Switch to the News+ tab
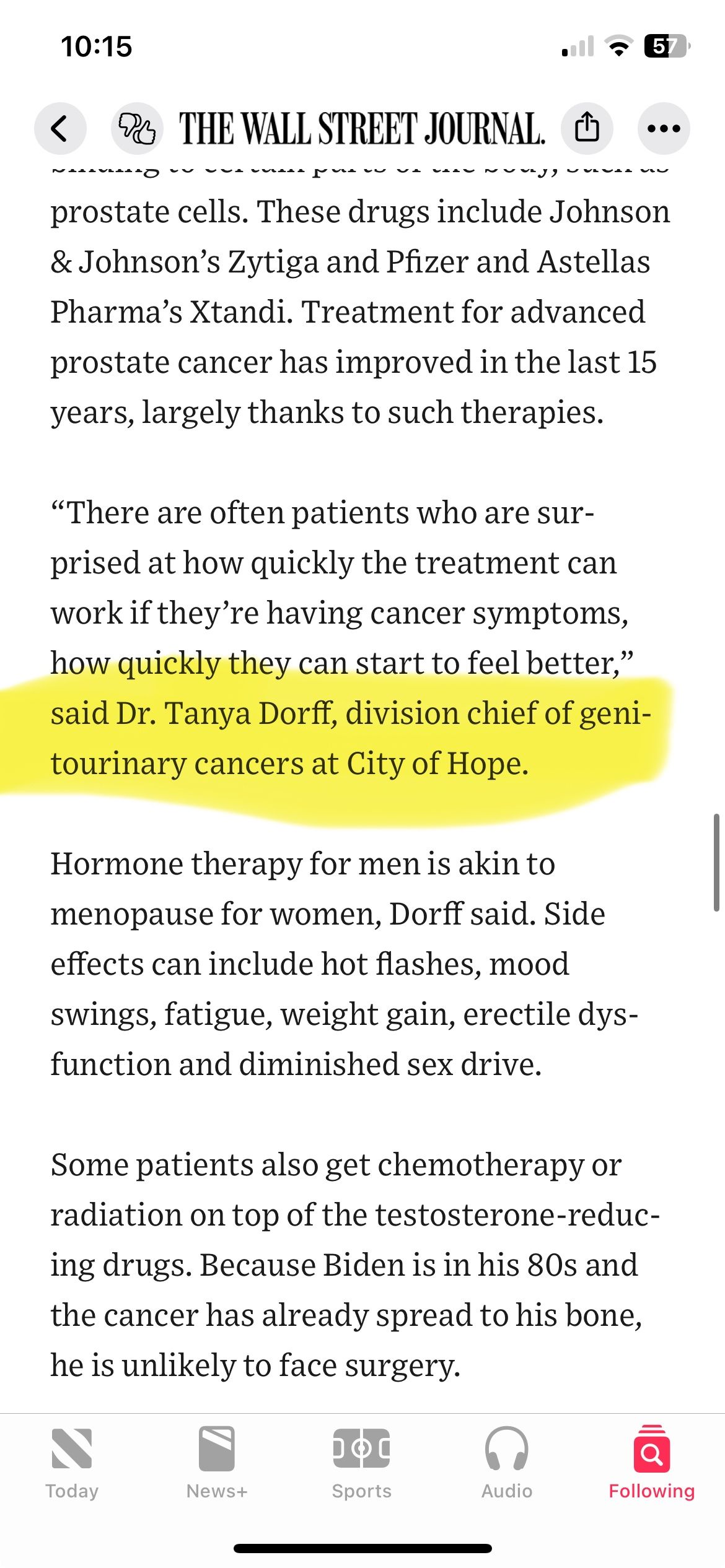Viewport: 725px width, 1568px height. [x=217, y=1463]
